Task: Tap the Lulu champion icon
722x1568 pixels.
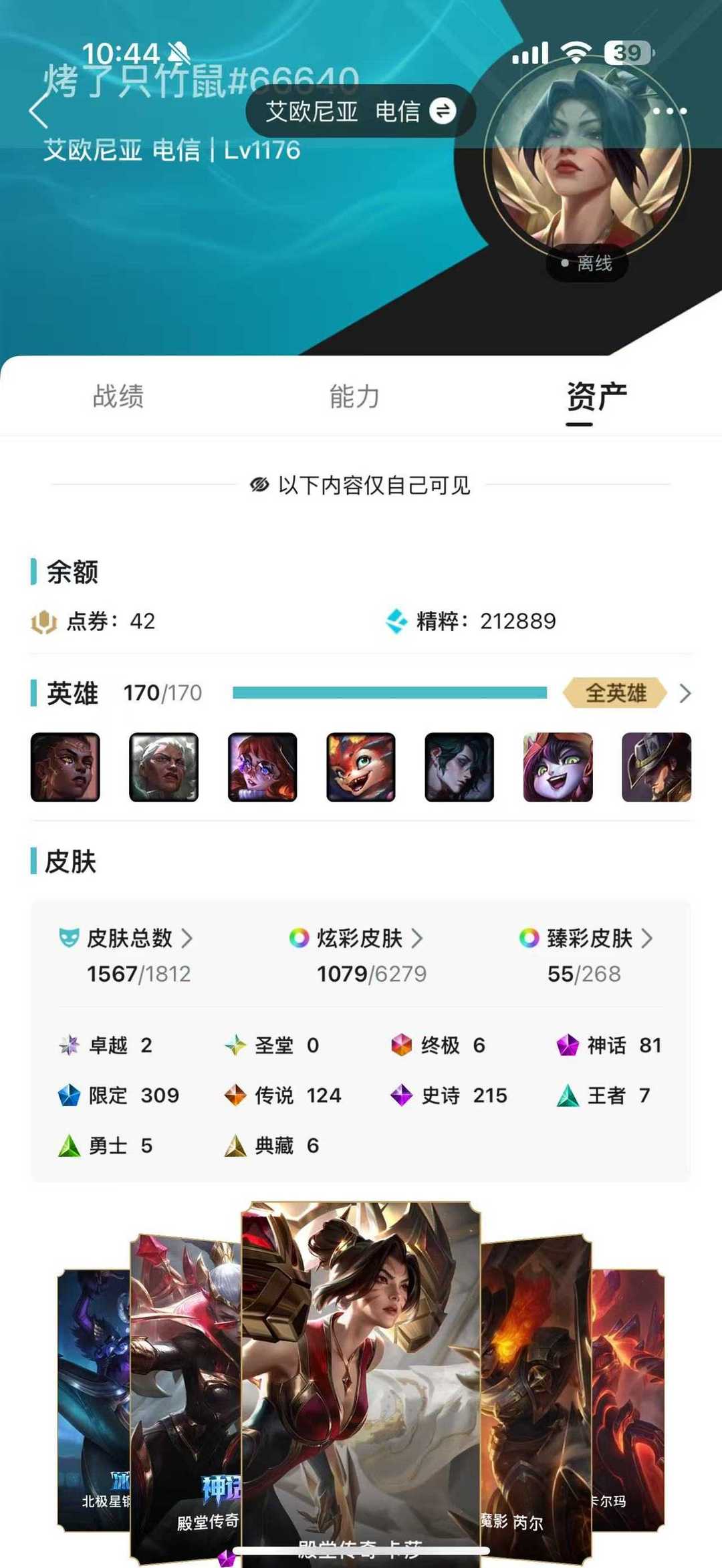Action: coord(558,767)
